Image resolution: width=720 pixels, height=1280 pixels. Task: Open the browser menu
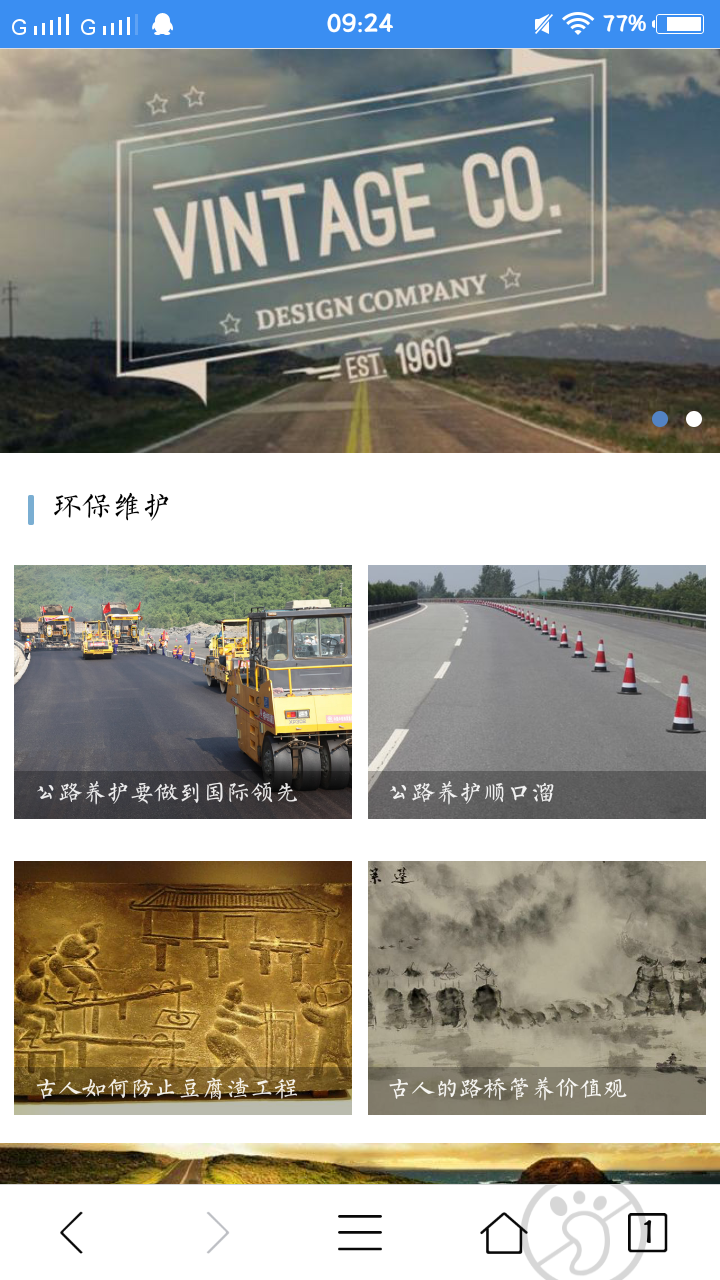tap(360, 1232)
